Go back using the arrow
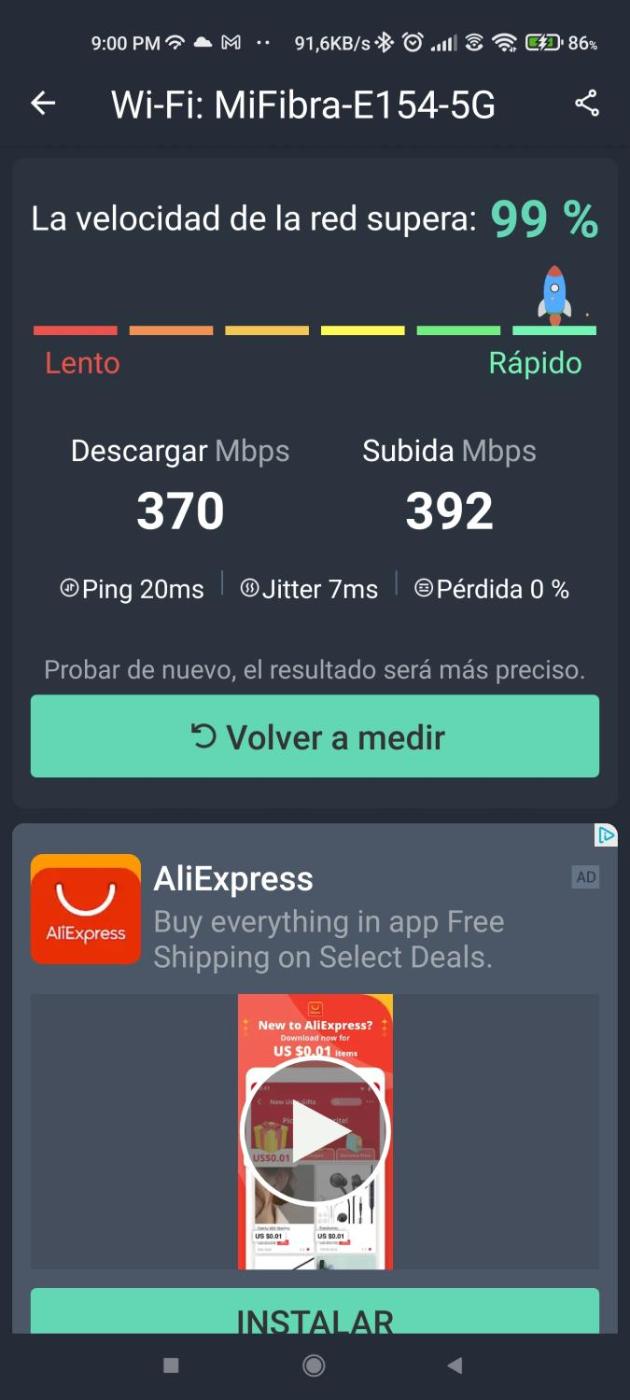This screenshot has width=630, height=1400. [43, 103]
